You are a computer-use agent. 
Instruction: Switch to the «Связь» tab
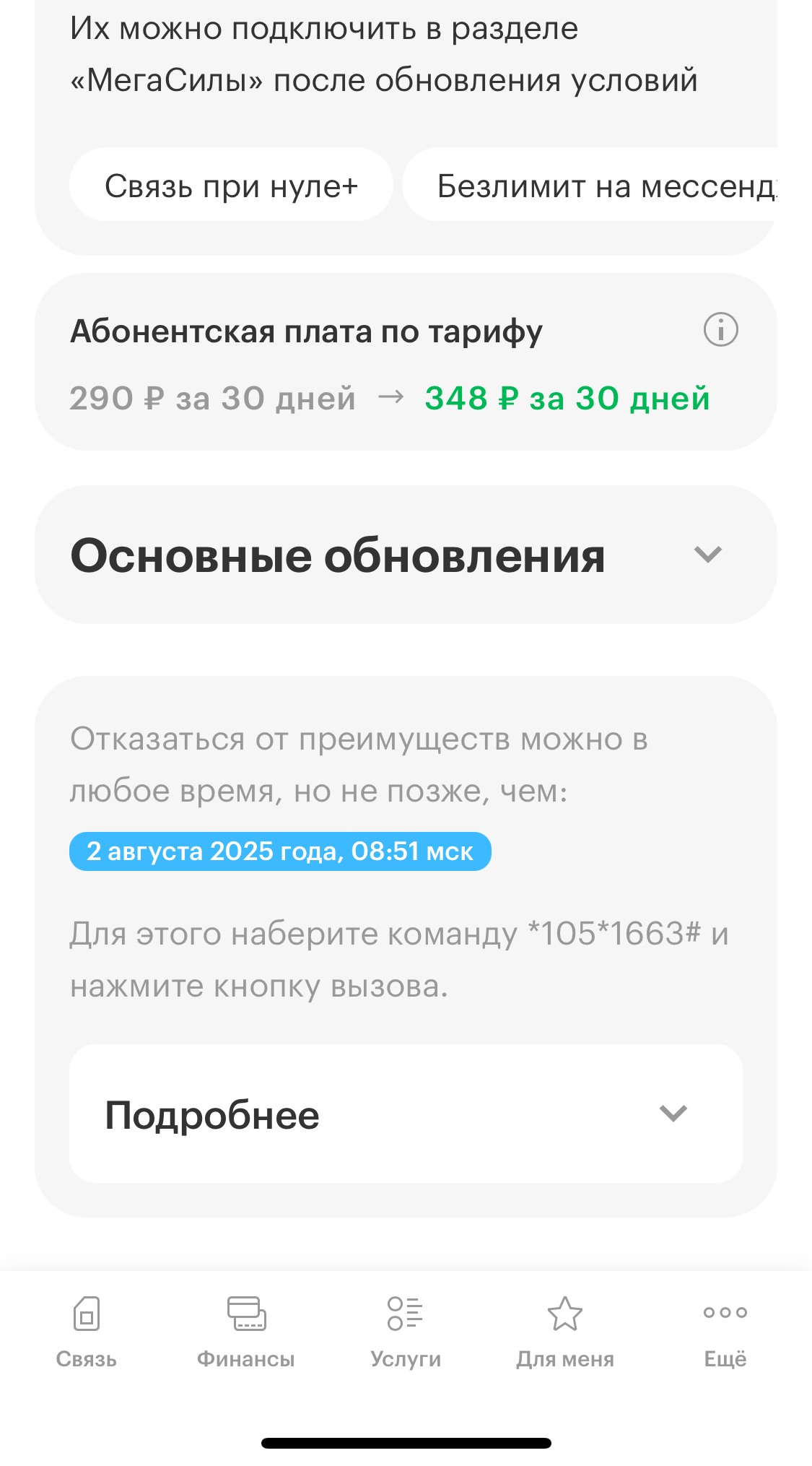[87, 1333]
